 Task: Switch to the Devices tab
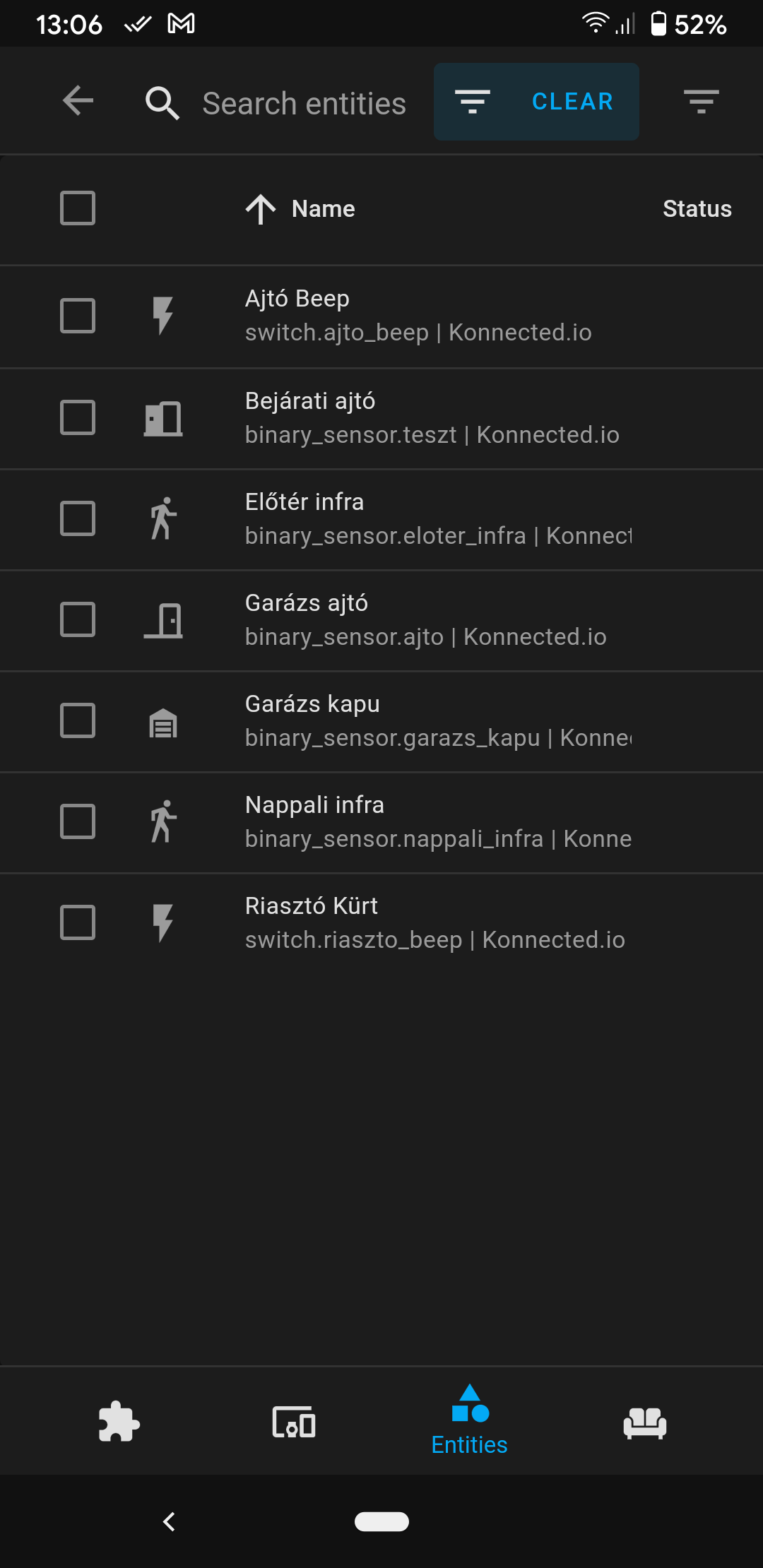coord(294,1421)
